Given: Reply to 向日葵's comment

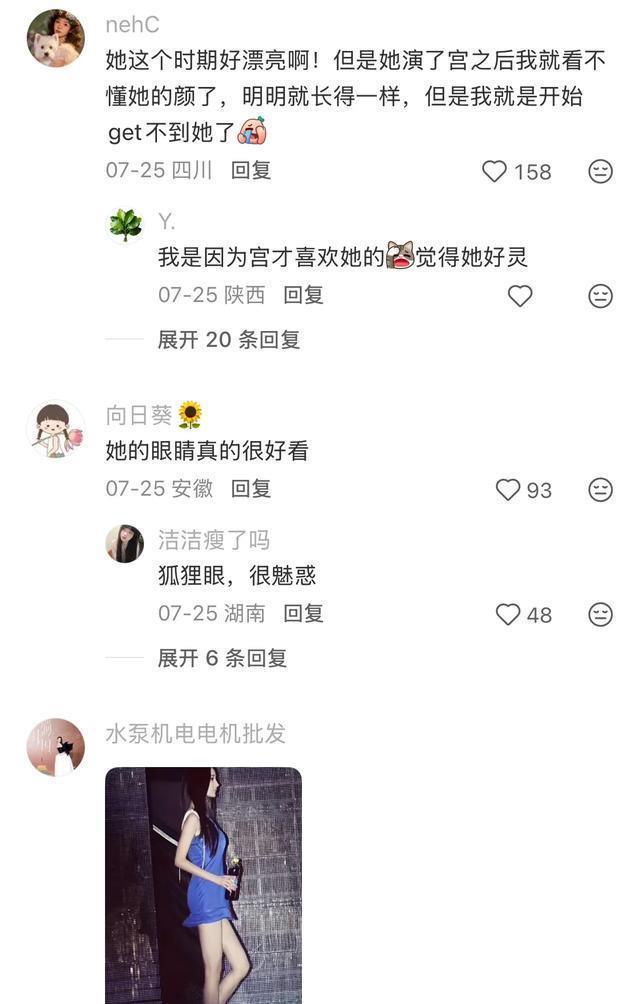Looking at the screenshot, I should 251,489.
